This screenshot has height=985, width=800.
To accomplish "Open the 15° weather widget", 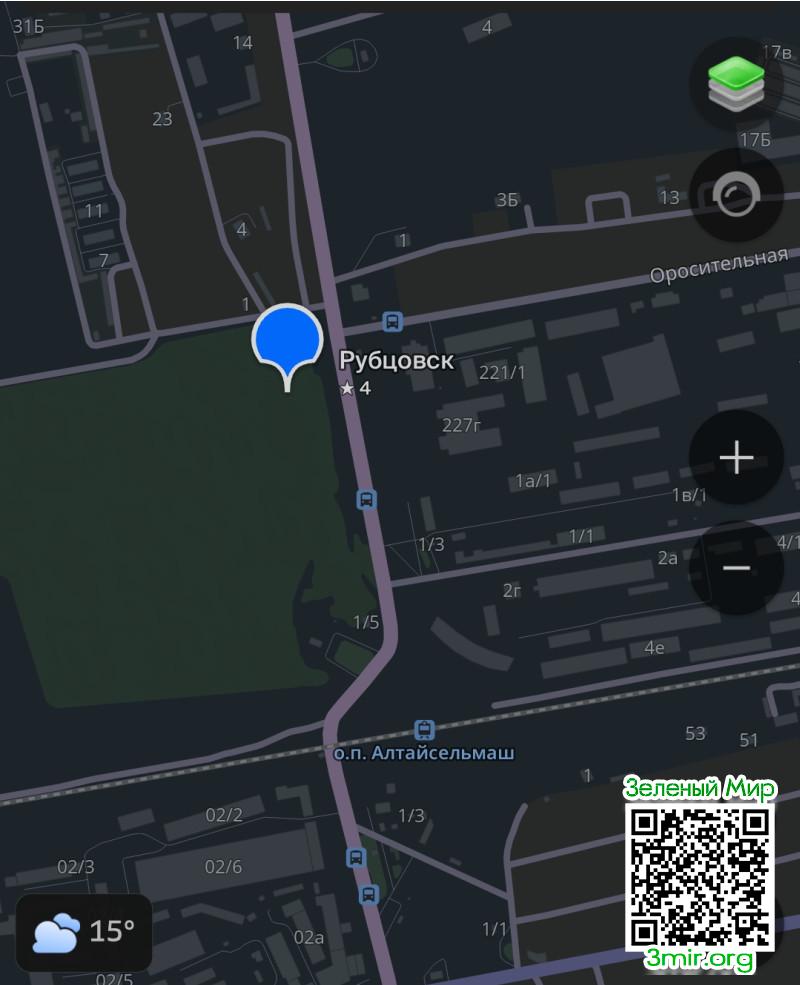I will (x=84, y=933).
